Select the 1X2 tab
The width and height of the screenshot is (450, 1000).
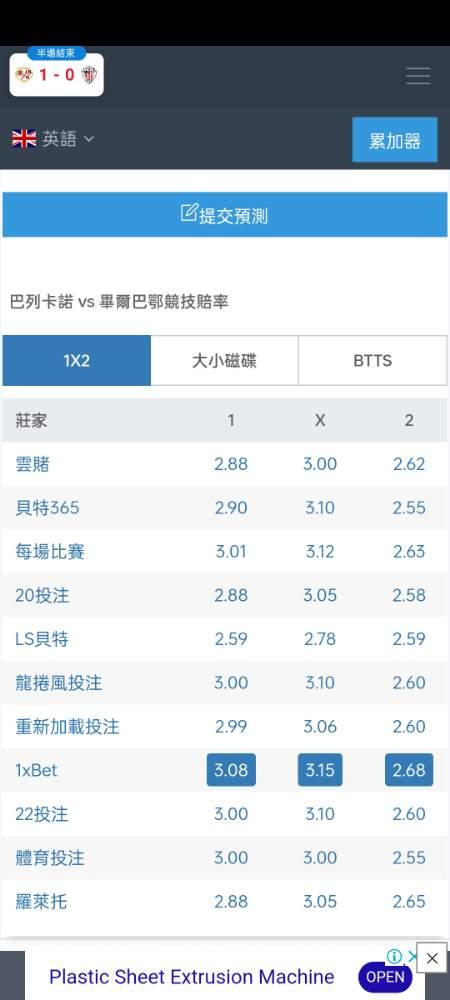point(76,360)
